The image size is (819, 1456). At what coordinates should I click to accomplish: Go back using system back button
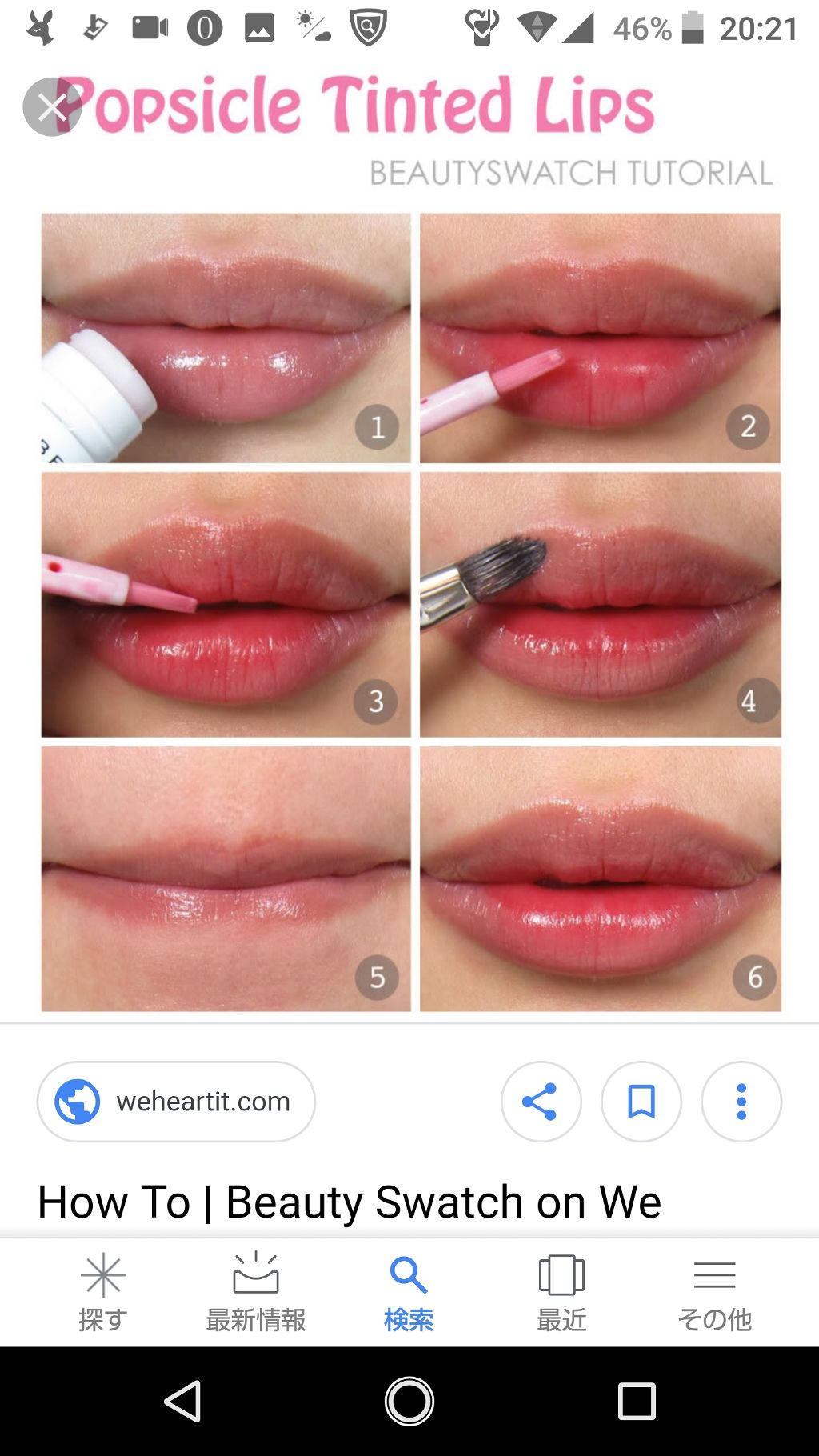[182, 1401]
